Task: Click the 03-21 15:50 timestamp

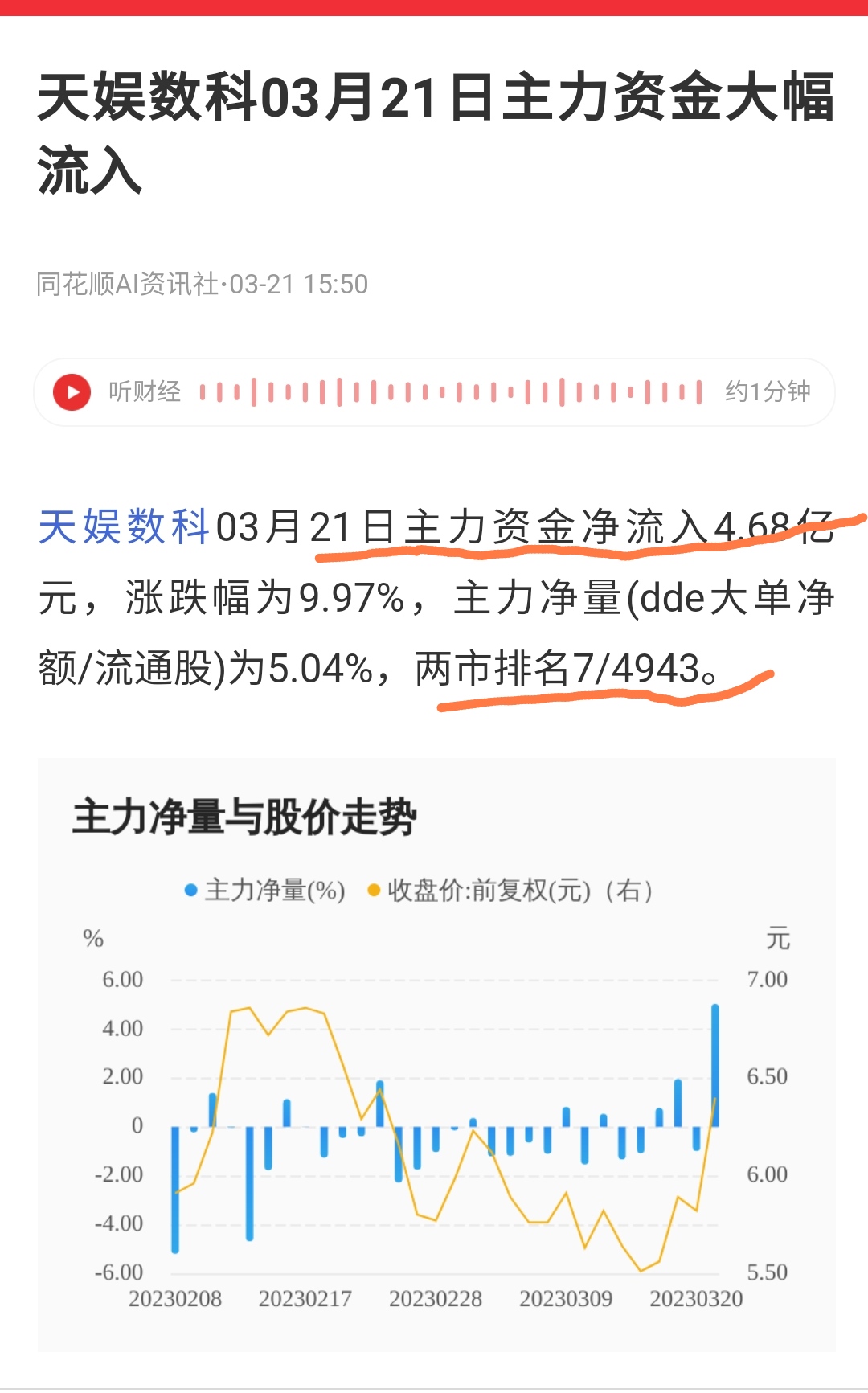Action: click(x=297, y=285)
